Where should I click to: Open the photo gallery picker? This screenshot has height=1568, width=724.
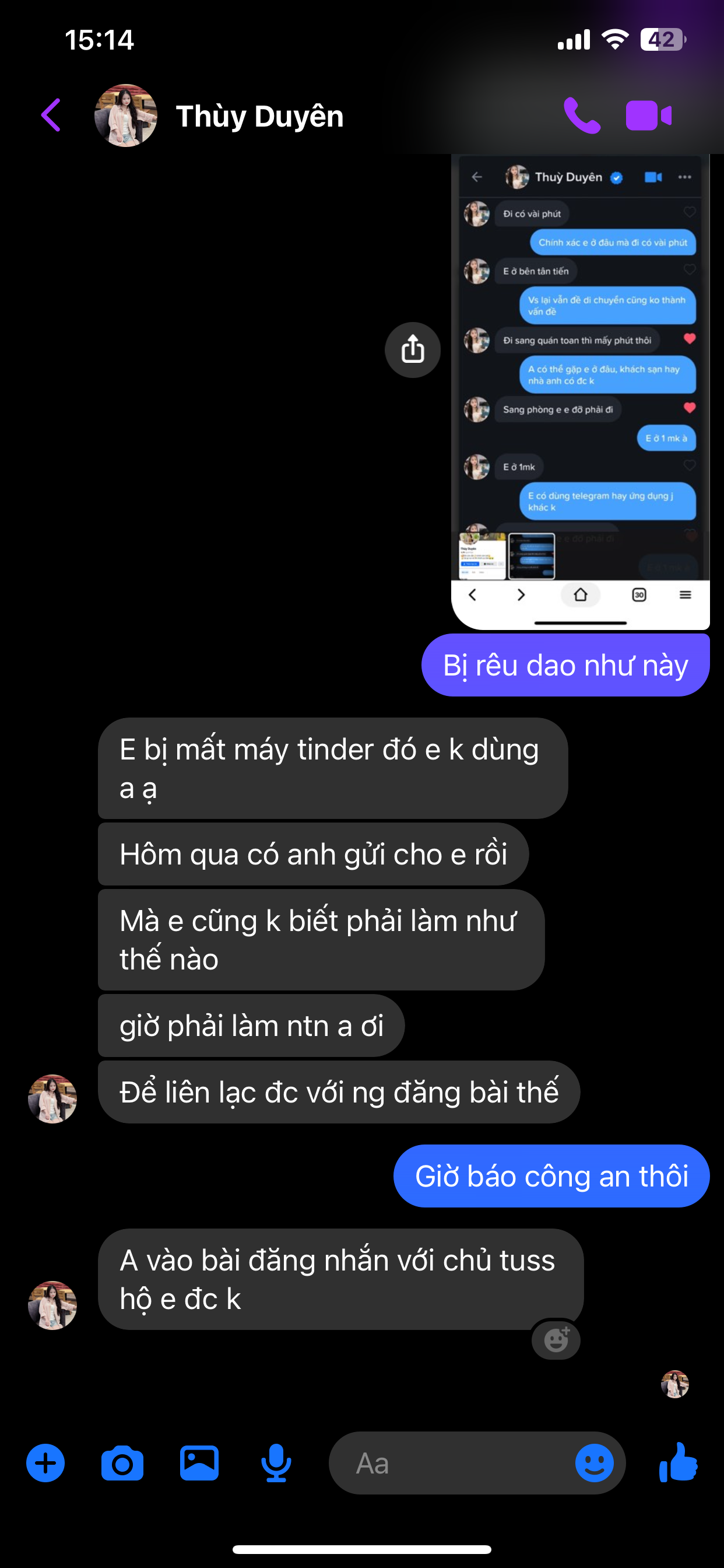pos(199,1462)
